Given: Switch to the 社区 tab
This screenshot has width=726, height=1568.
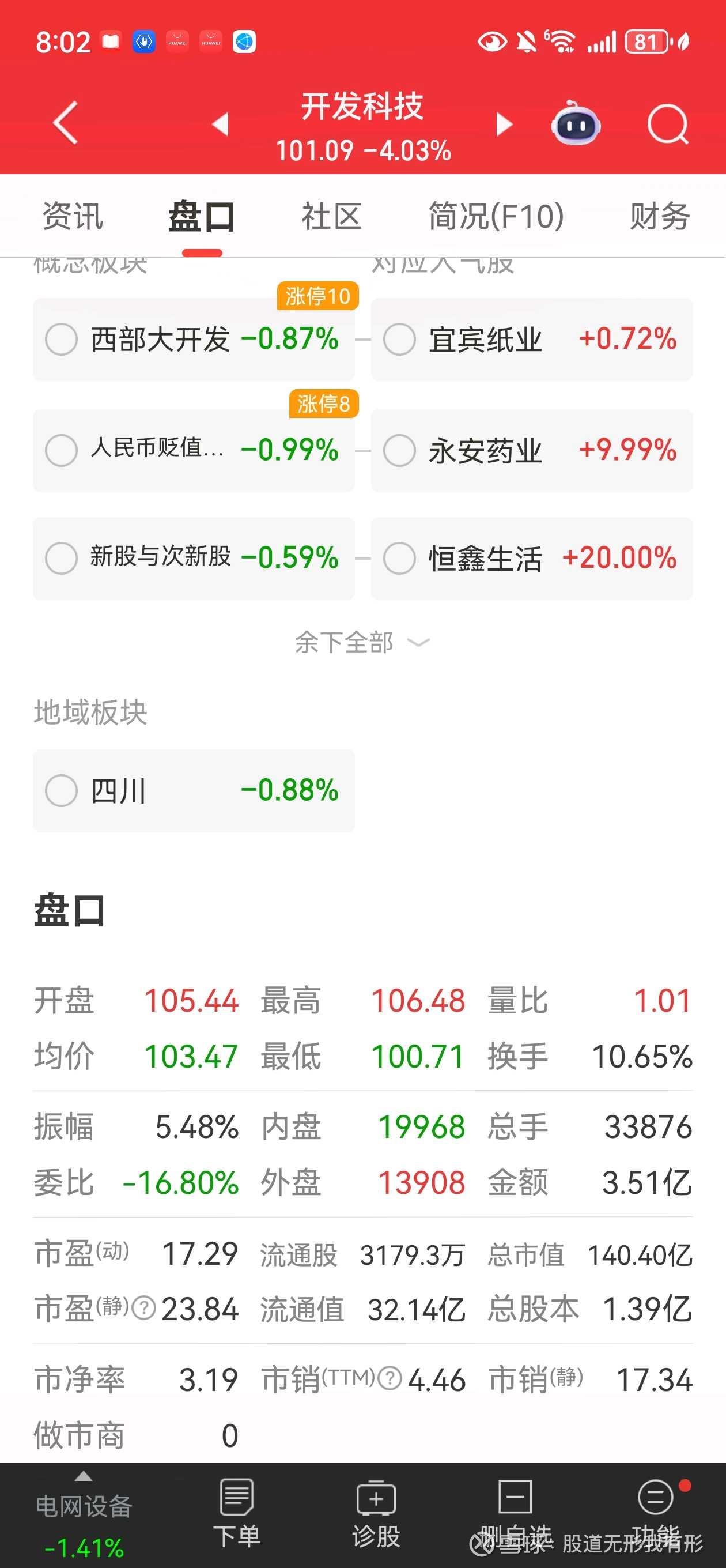Looking at the screenshot, I should click(332, 217).
